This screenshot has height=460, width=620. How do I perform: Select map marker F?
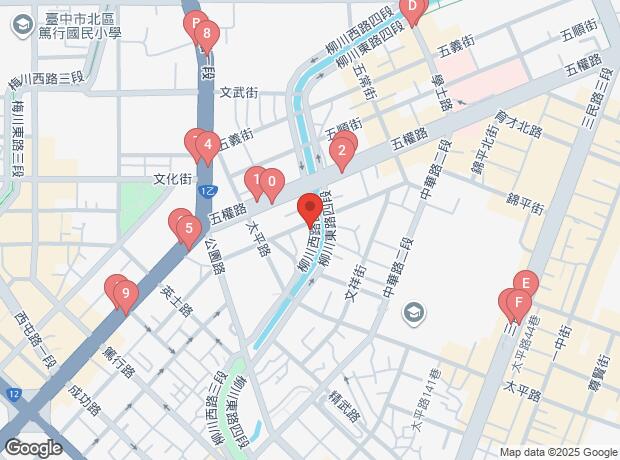coord(518,305)
